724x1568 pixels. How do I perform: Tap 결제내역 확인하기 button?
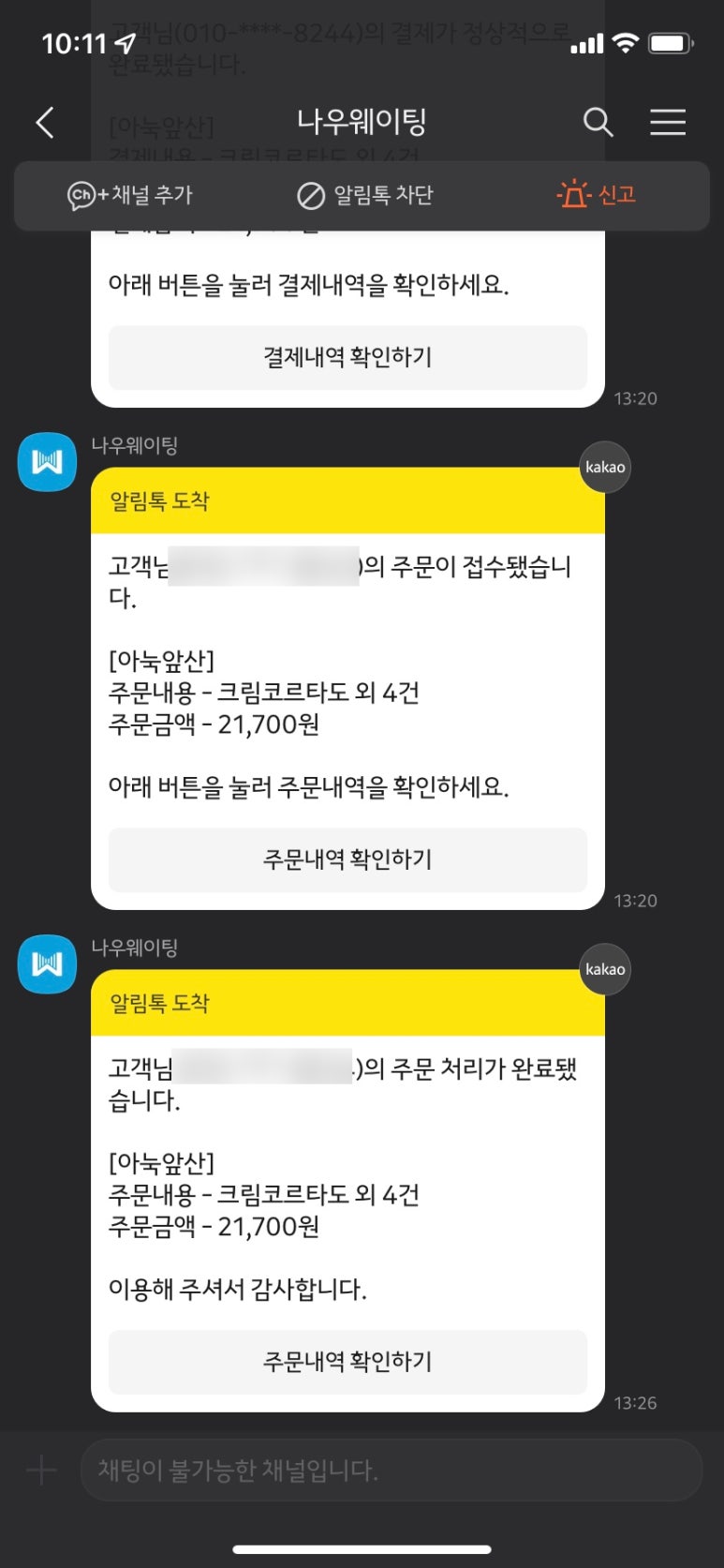(347, 357)
